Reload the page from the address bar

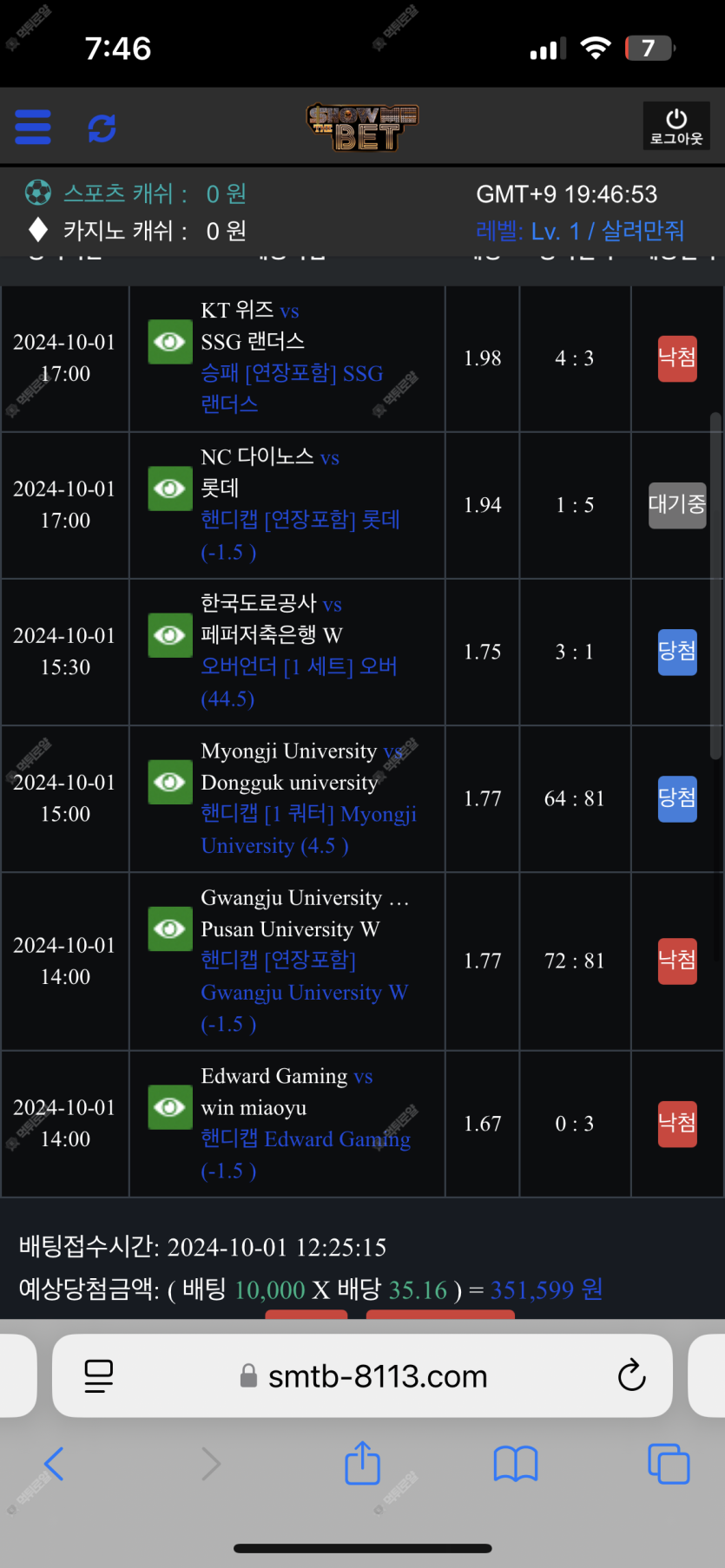631,1375
